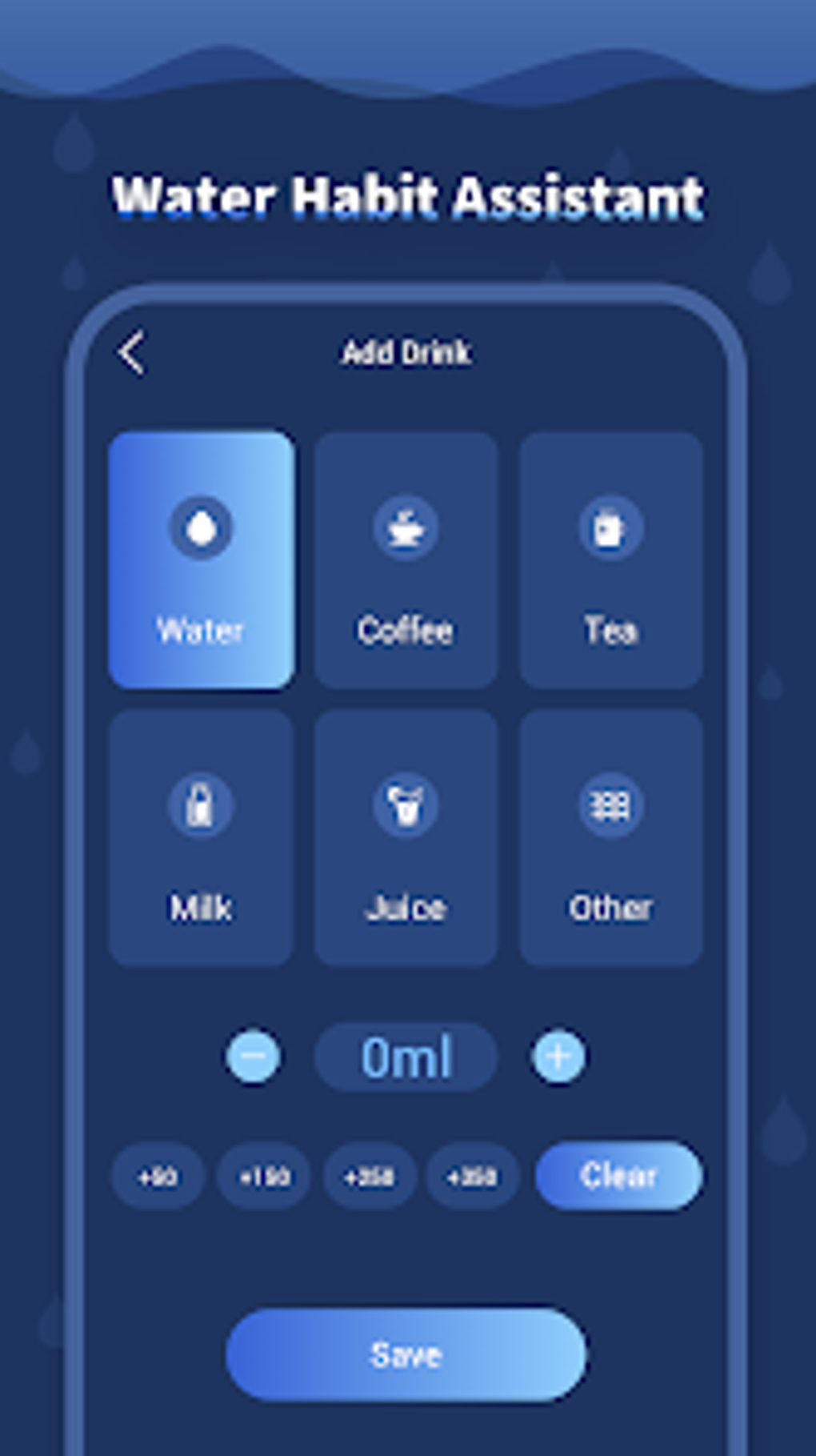Select the Other category card

(610, 836)
